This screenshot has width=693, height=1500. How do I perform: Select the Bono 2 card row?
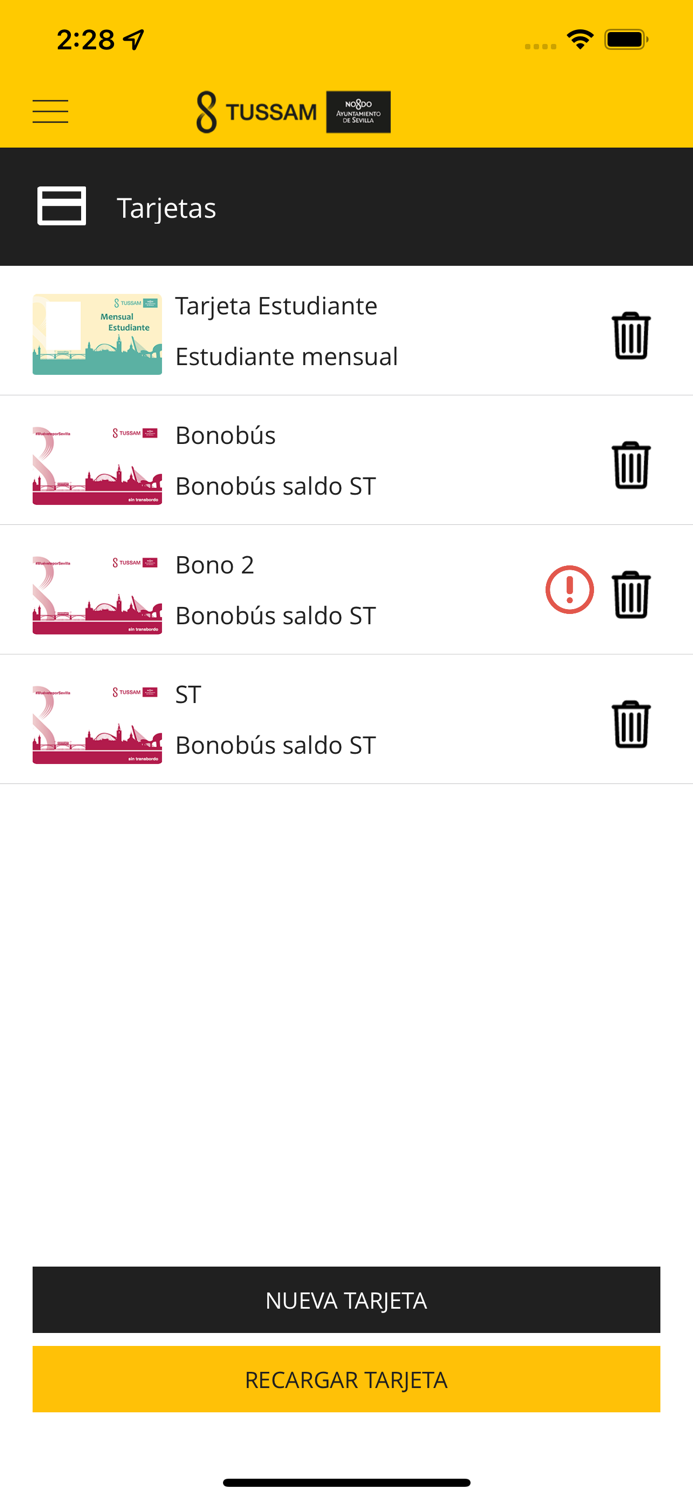[x=275, y=590]
